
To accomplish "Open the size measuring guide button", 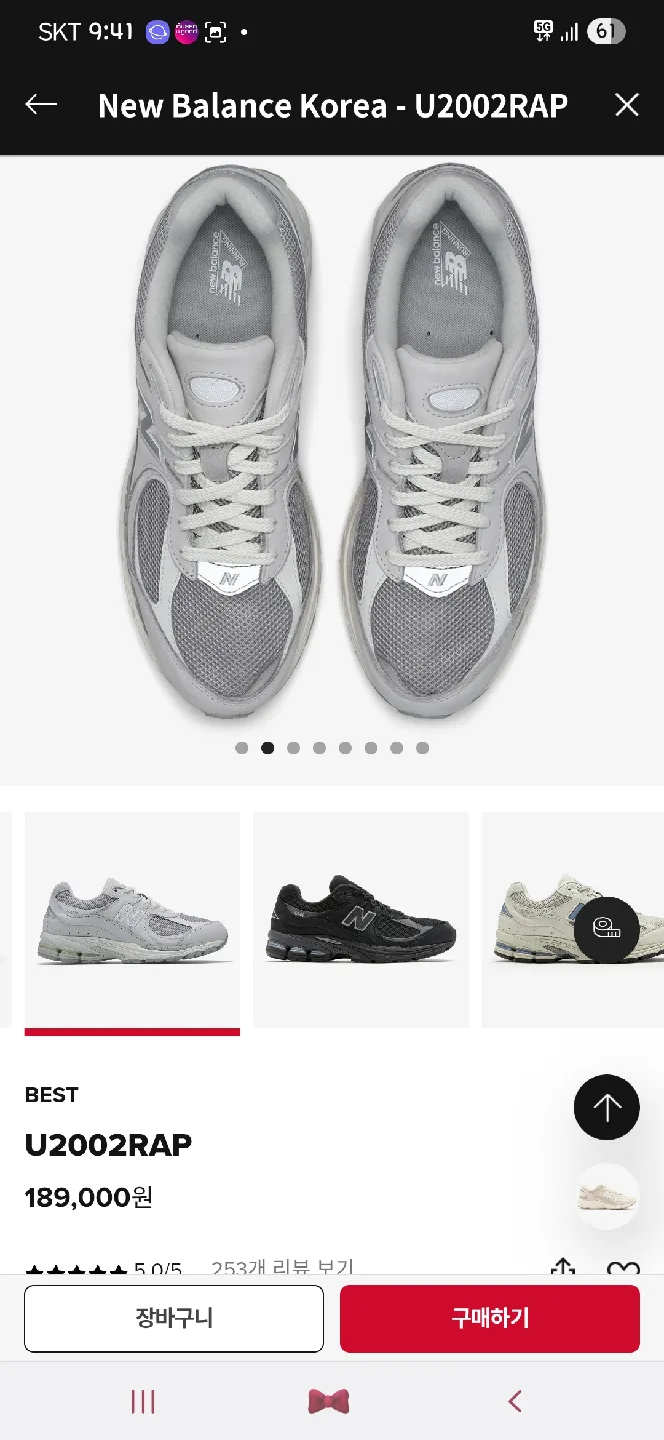I will click(606, 929).
